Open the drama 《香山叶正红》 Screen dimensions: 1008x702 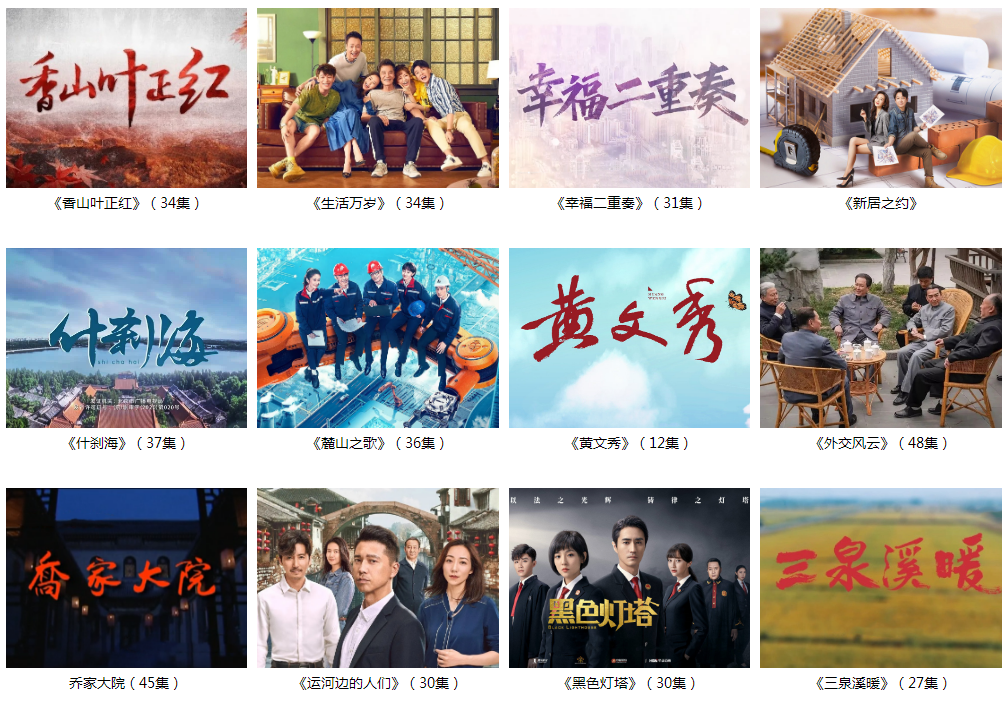coord(126,98)
